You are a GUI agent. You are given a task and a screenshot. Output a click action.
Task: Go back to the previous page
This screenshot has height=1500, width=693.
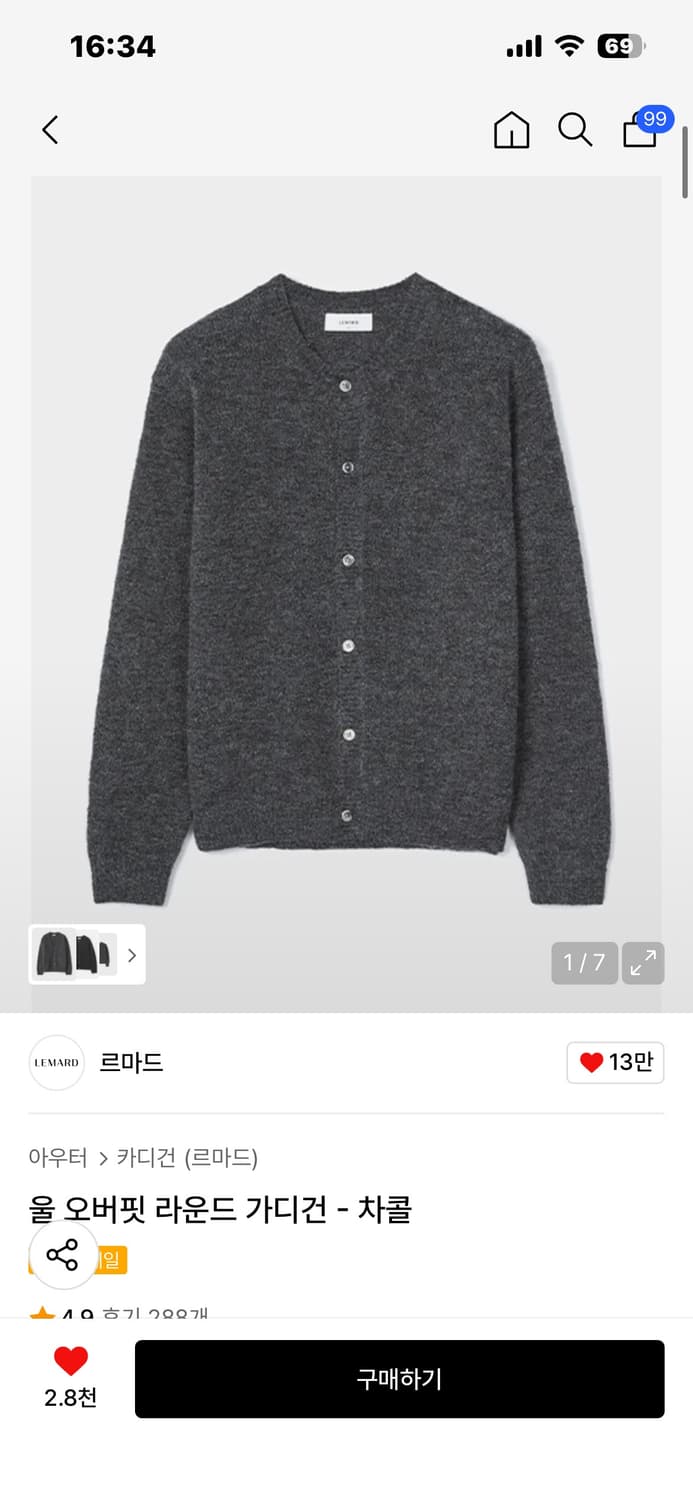pyautogui.click(x=50, y=130)
